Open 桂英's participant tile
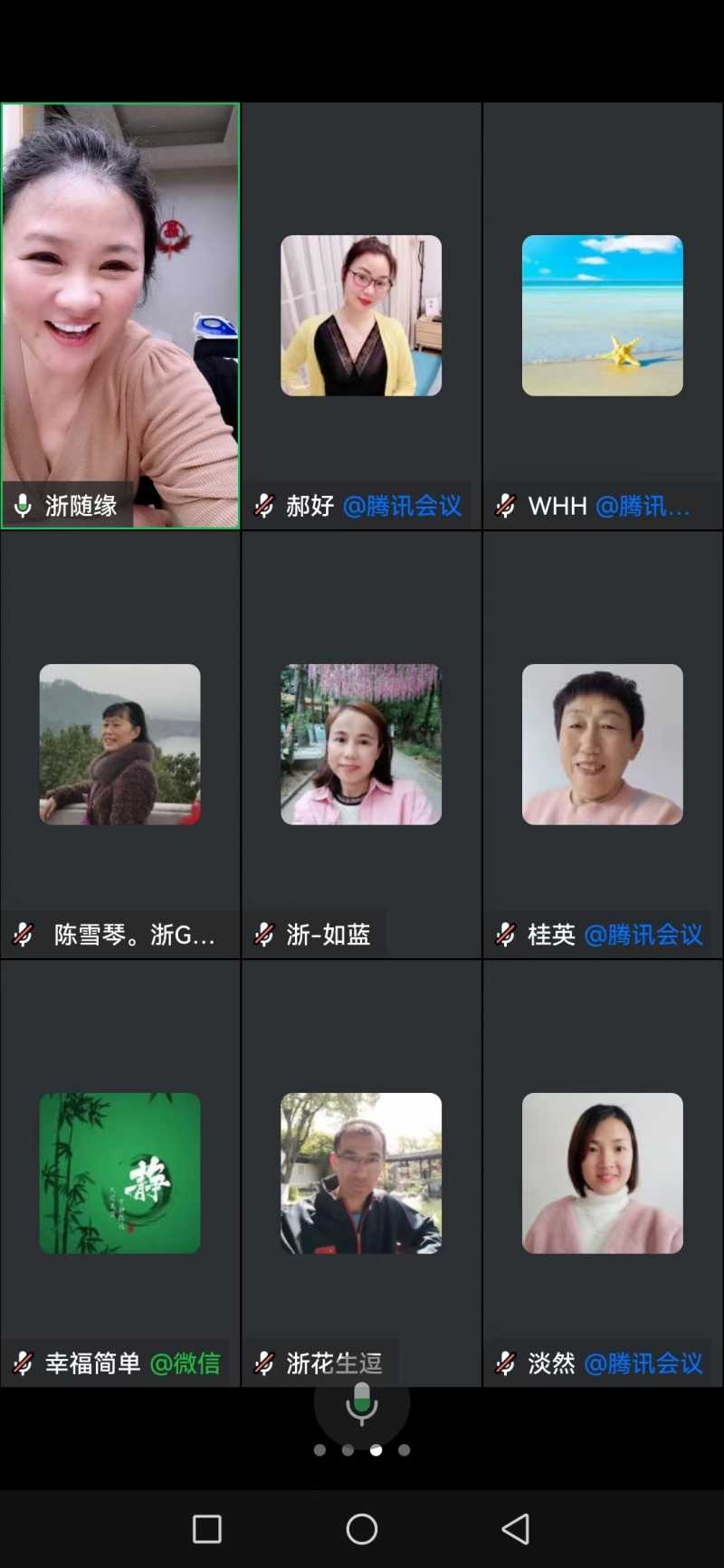Screen dimensions: 724x1568 coord(603,744)
